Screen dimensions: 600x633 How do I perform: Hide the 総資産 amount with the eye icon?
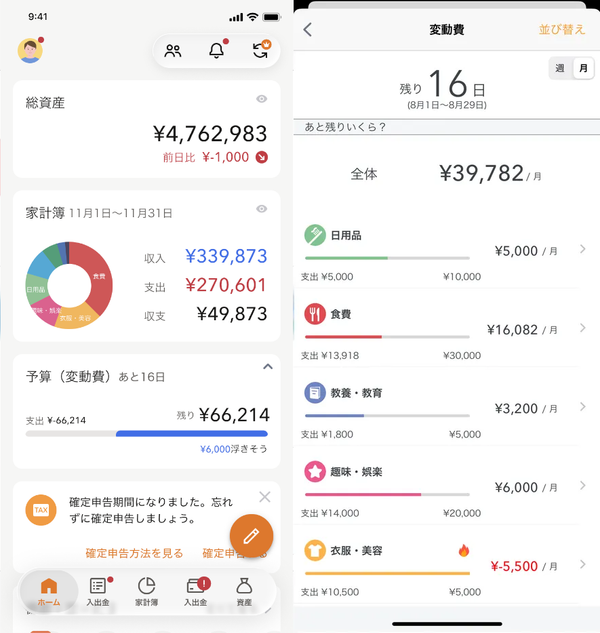click(x=262, y=99)
